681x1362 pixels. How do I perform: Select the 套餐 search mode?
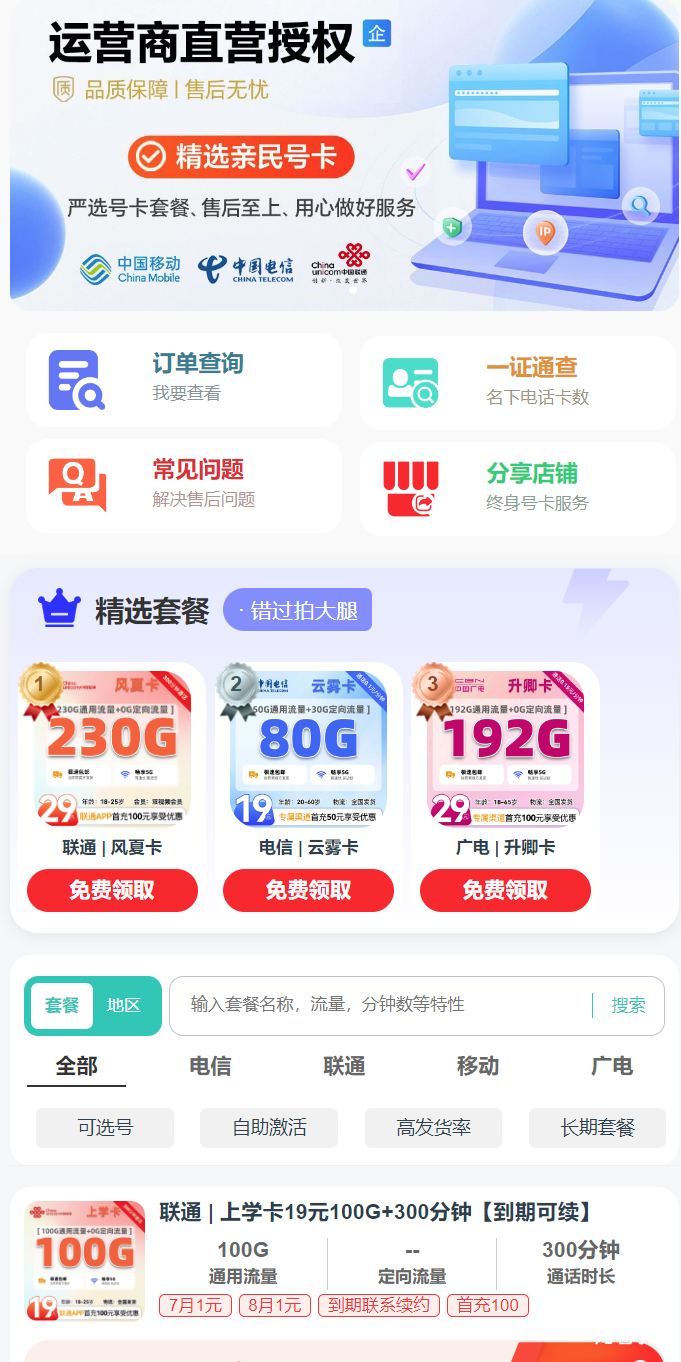[62, 1005]
